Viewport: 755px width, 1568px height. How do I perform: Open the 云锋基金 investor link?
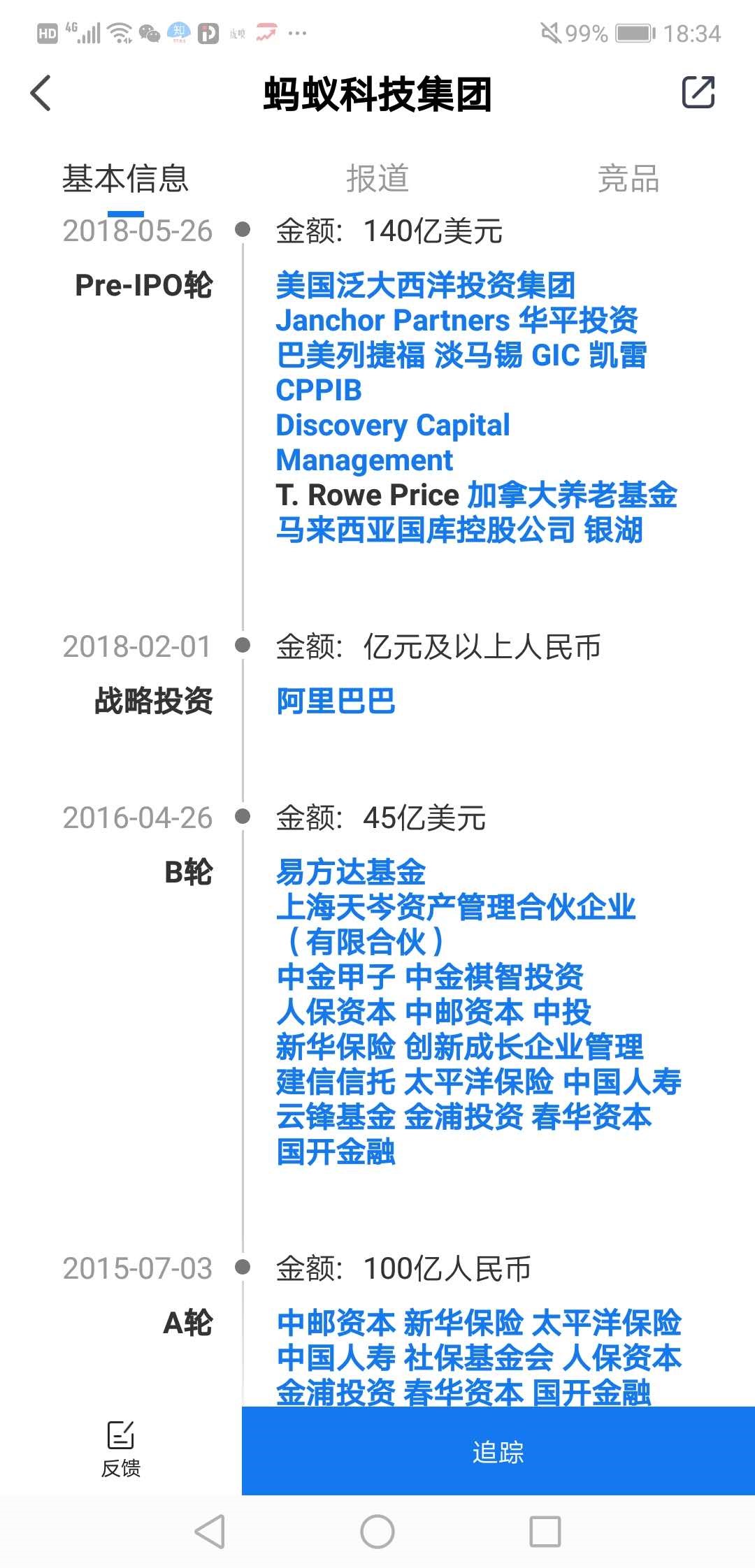(x=336, y=1117)
